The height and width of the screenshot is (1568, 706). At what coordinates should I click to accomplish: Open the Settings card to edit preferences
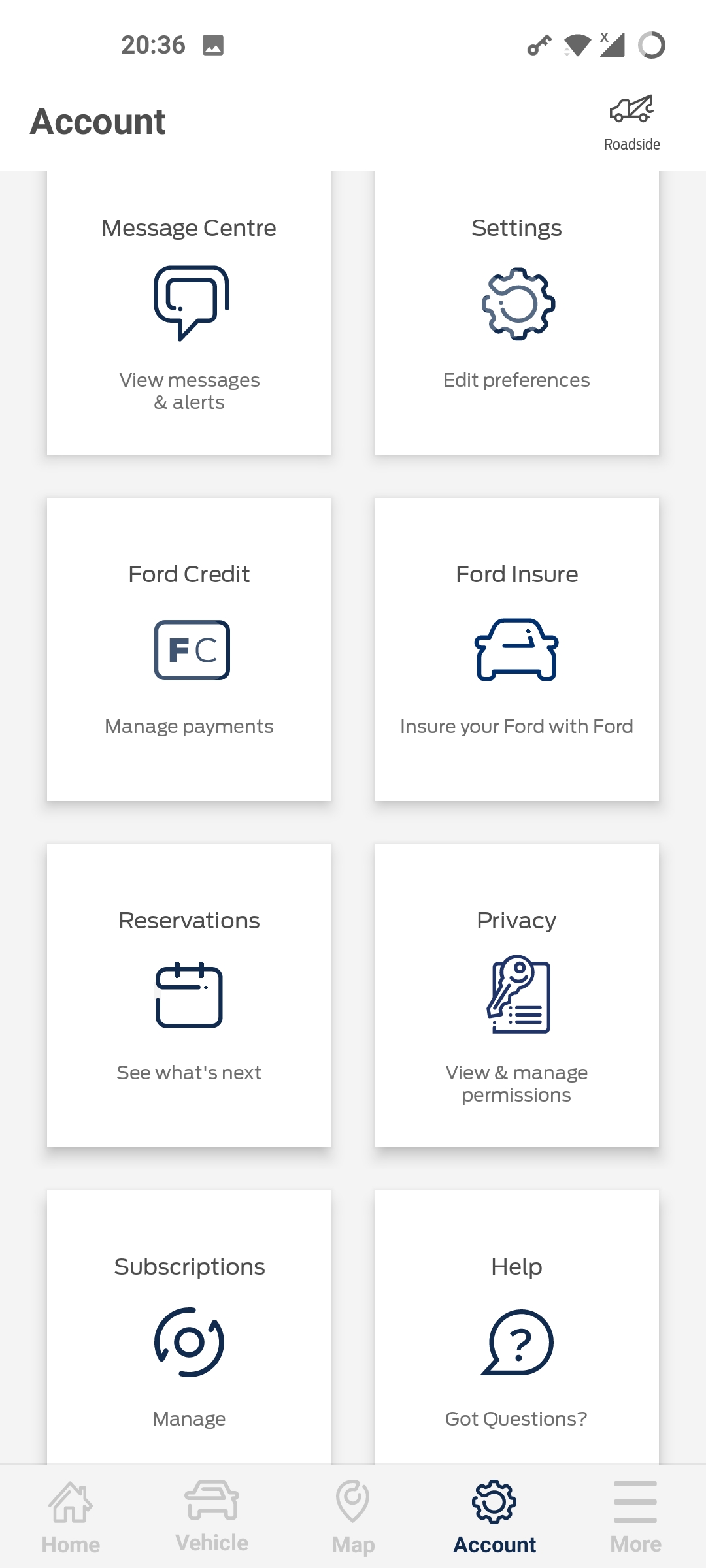click(x=516, y=313)
